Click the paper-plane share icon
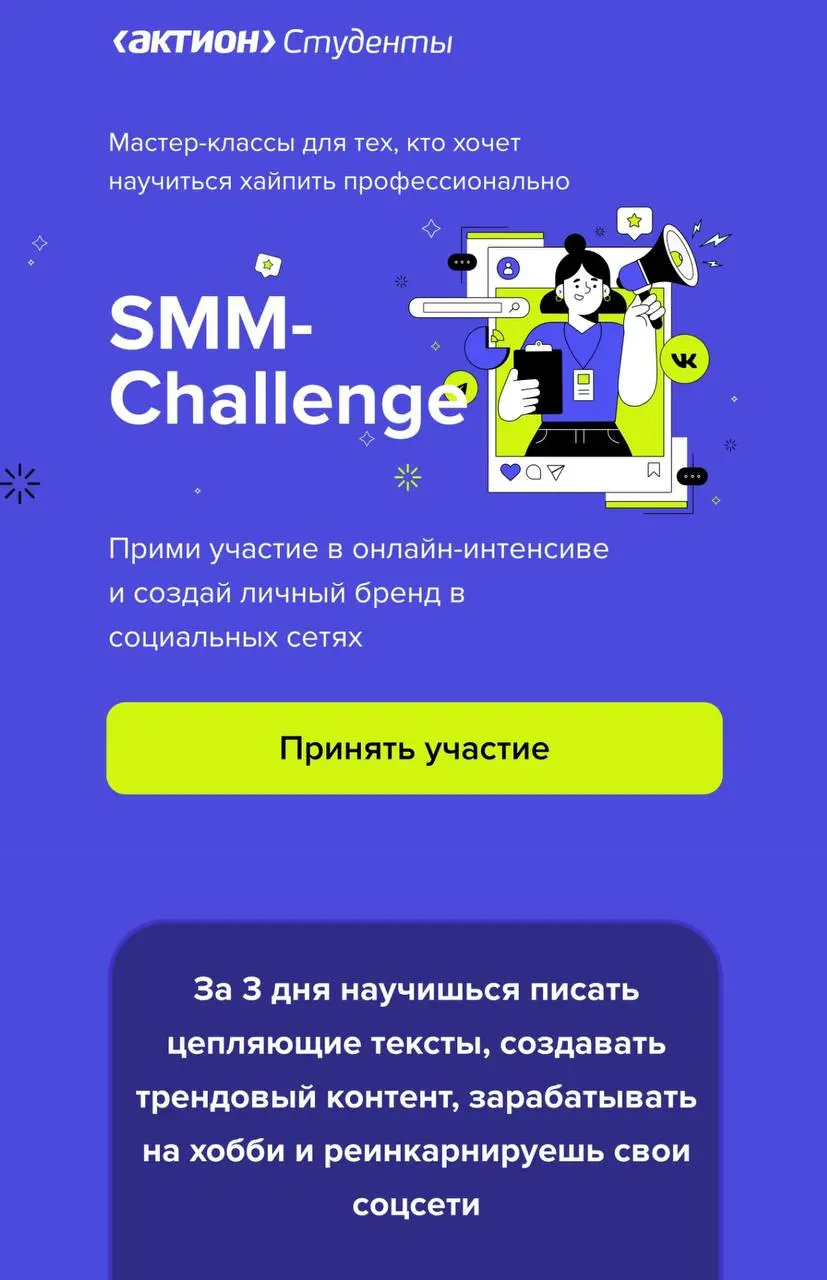 555,470
